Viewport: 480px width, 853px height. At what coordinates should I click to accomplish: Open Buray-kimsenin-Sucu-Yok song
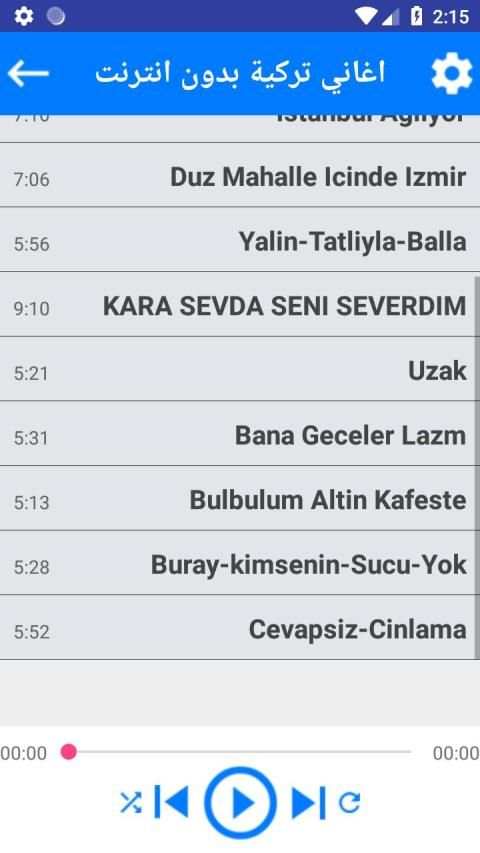coord(240,565)
